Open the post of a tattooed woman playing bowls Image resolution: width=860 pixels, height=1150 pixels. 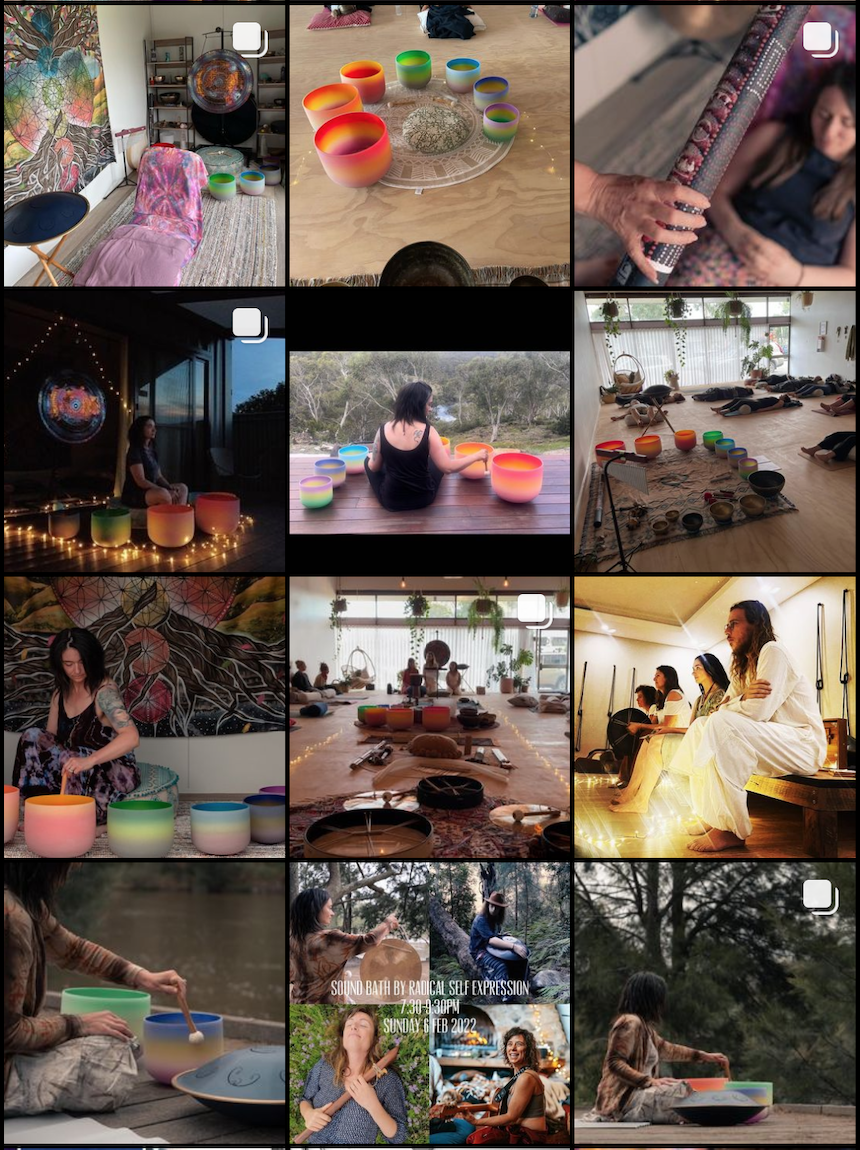pos(144,716)
